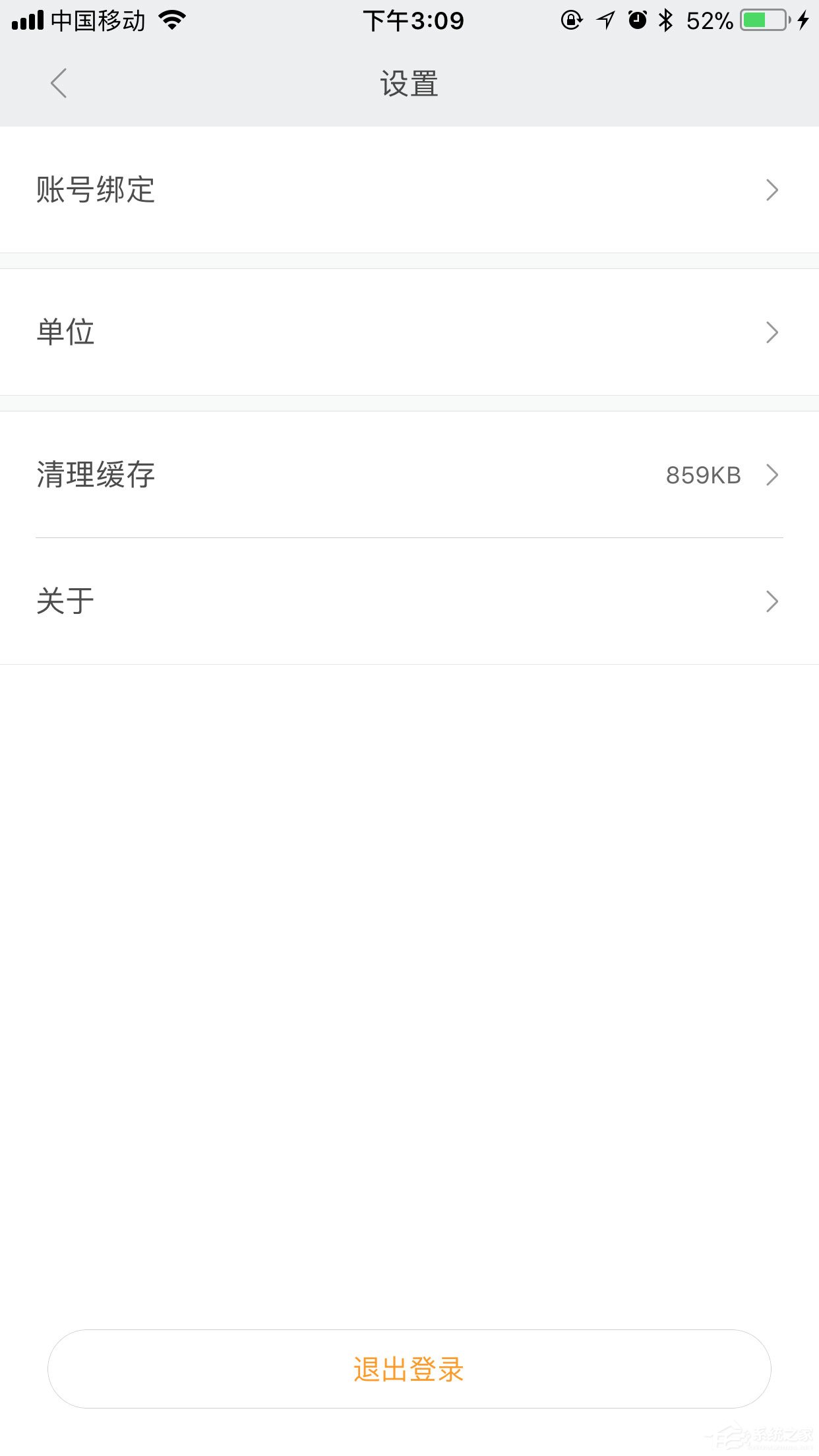Tap the Bluetooth icon in the status bar
The image size is (819, 1456).
[665, 20]
